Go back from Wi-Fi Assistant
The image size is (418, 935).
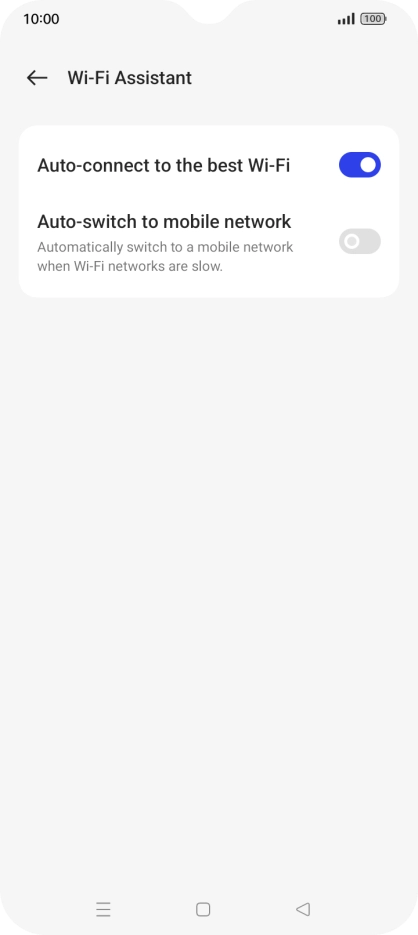[37, 78]
